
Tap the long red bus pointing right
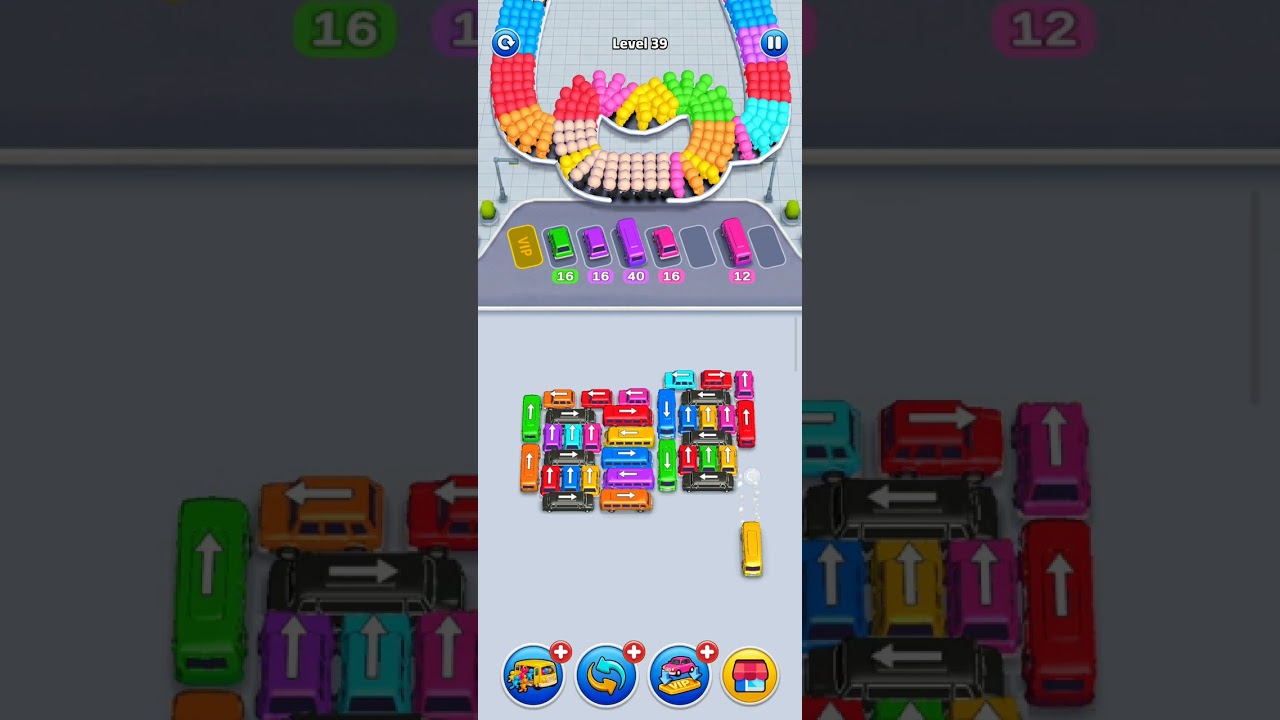point(627,415)
